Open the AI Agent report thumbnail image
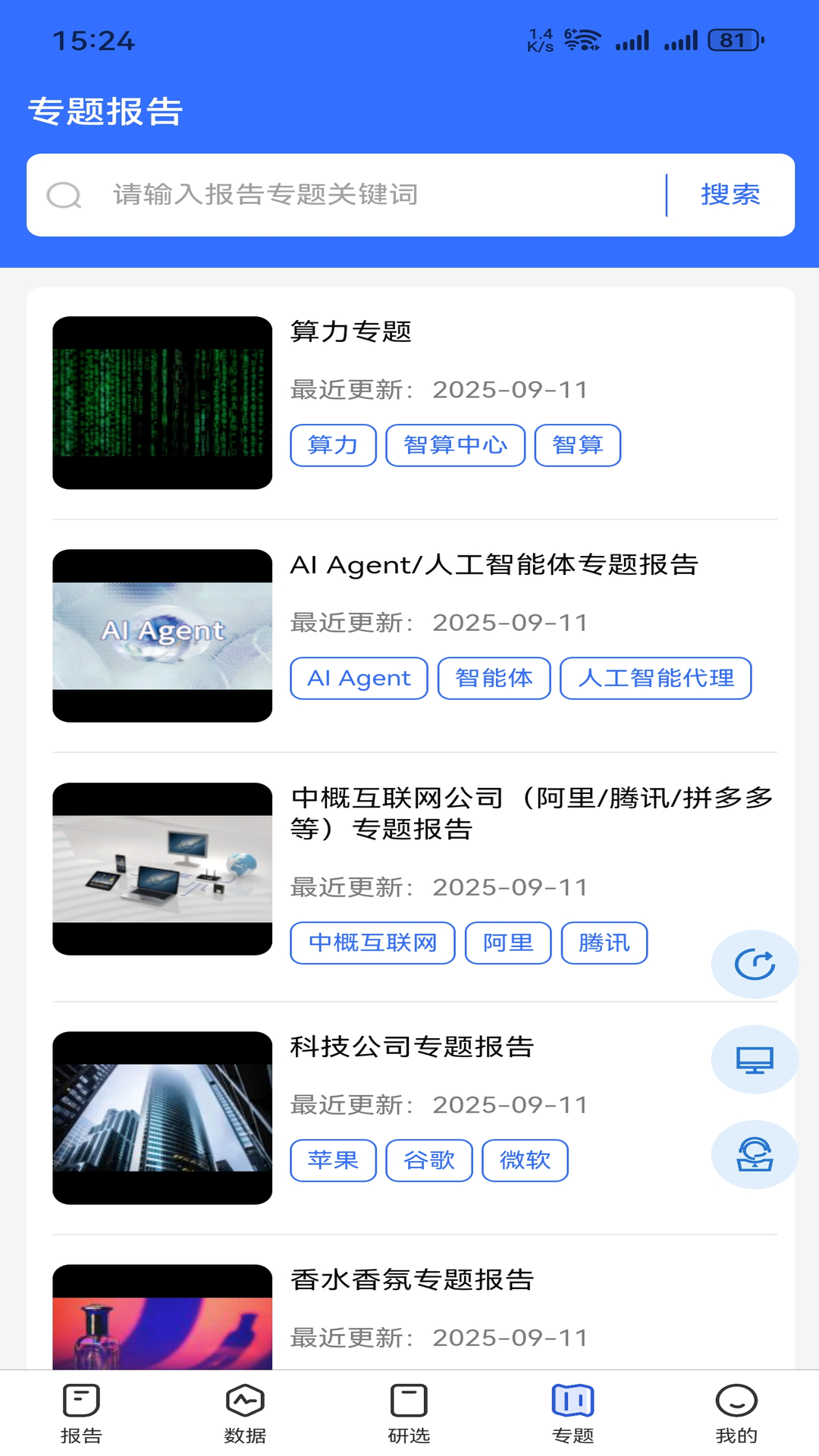The image size is (819, 1456). [162, 636]
